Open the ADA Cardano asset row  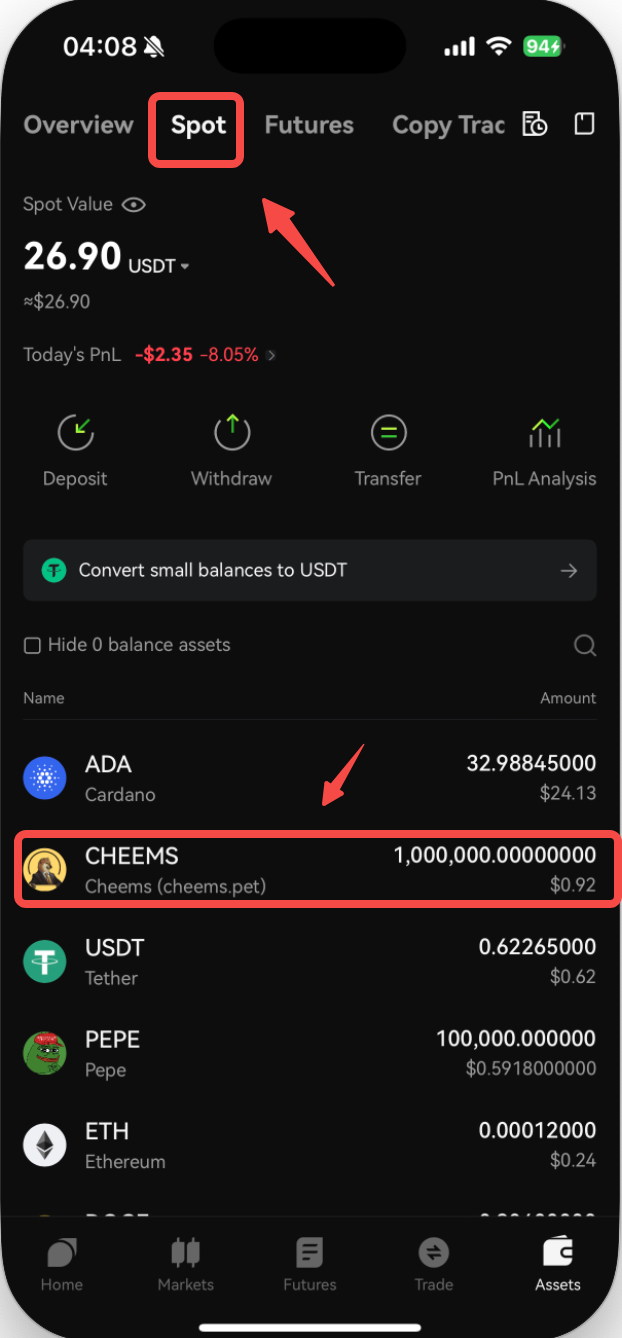tap(310, 778)
